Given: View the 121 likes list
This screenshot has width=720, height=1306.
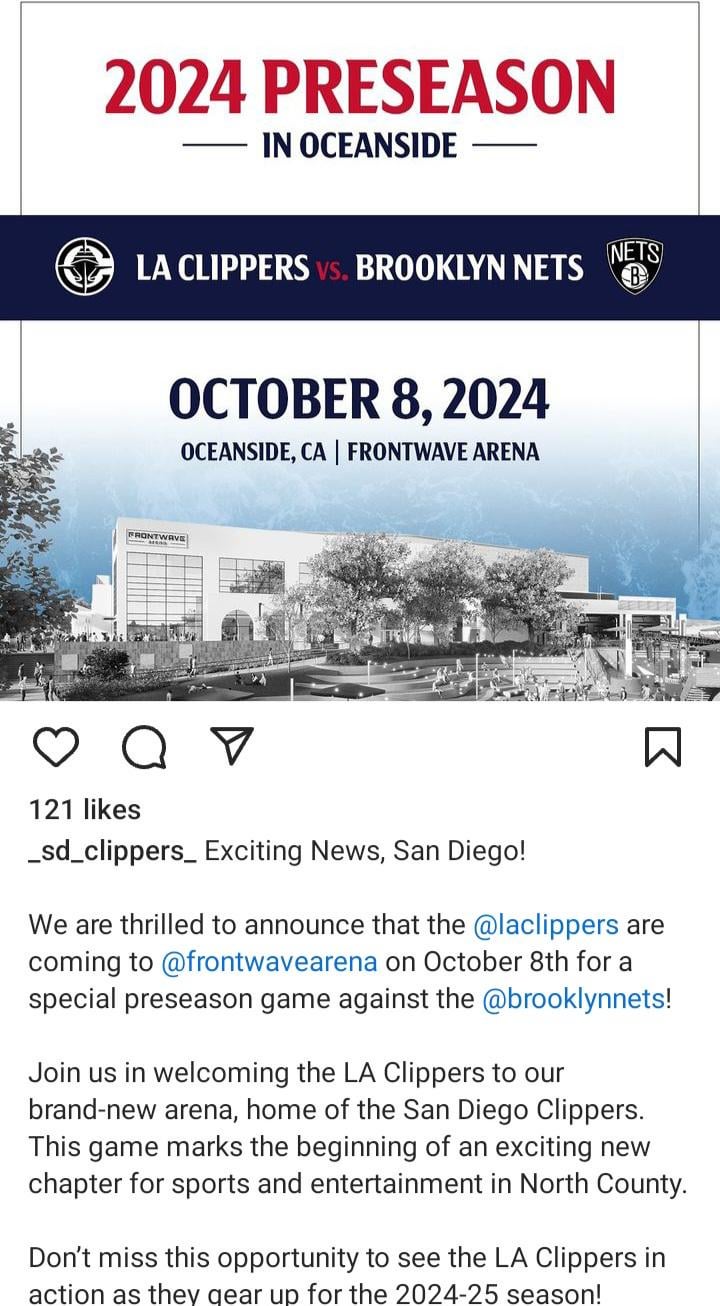Looking at the screenshot, I should pos(85,810).
